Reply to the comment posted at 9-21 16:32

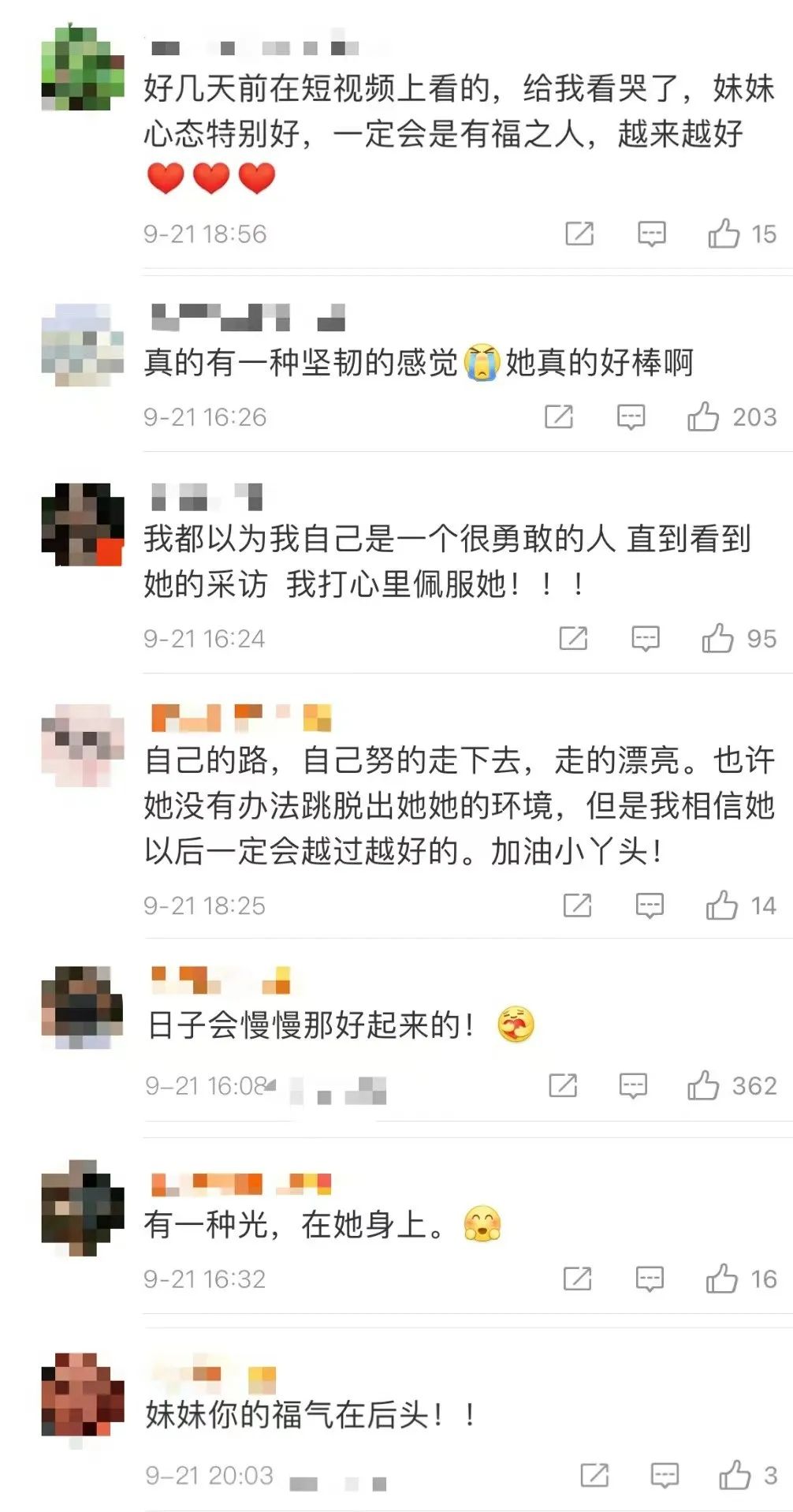[x=650, y=1279]
